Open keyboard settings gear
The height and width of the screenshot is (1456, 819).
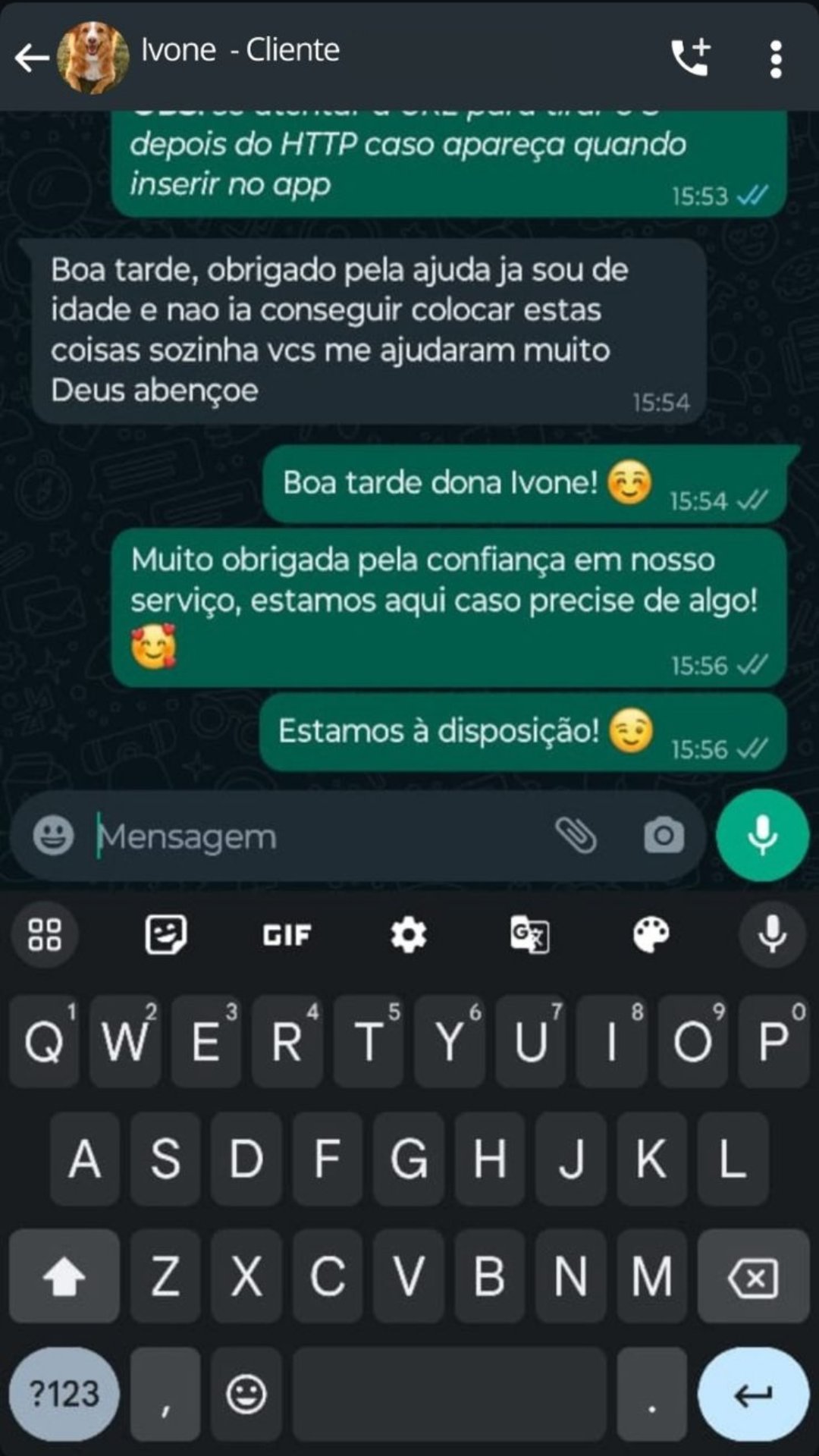point(408,934)
